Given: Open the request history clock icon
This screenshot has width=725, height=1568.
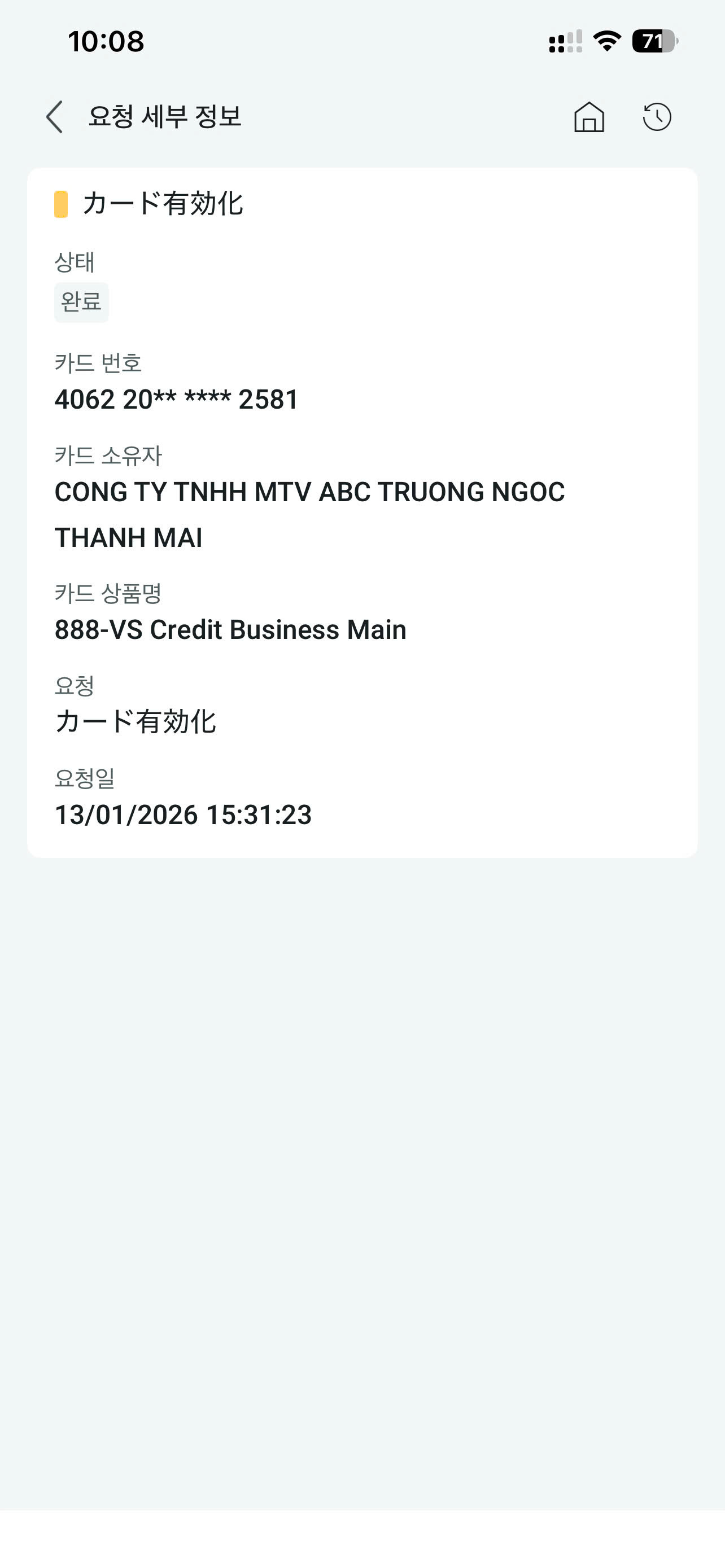Looking at the screenshot, I should (x=657, y=117).
